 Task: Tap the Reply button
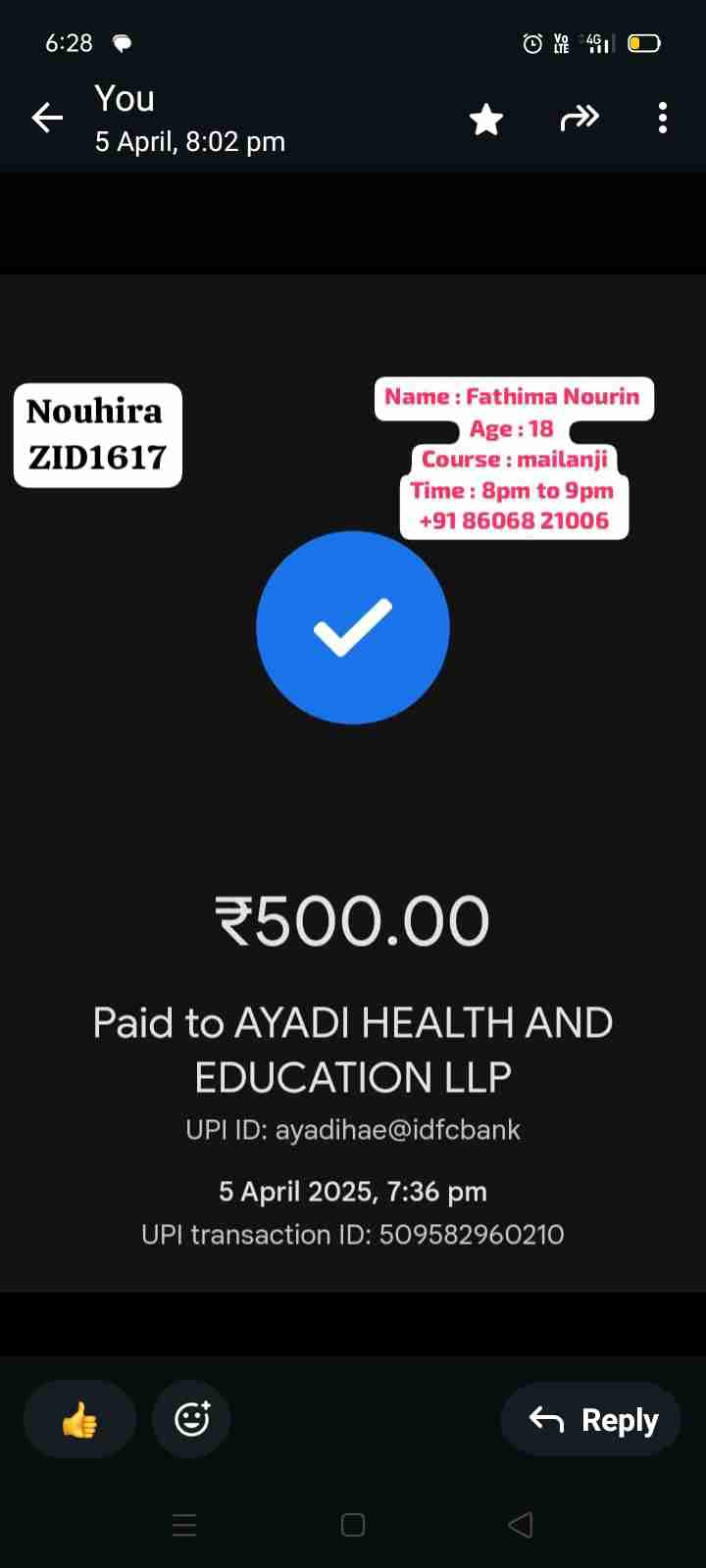coord(591,1419)
